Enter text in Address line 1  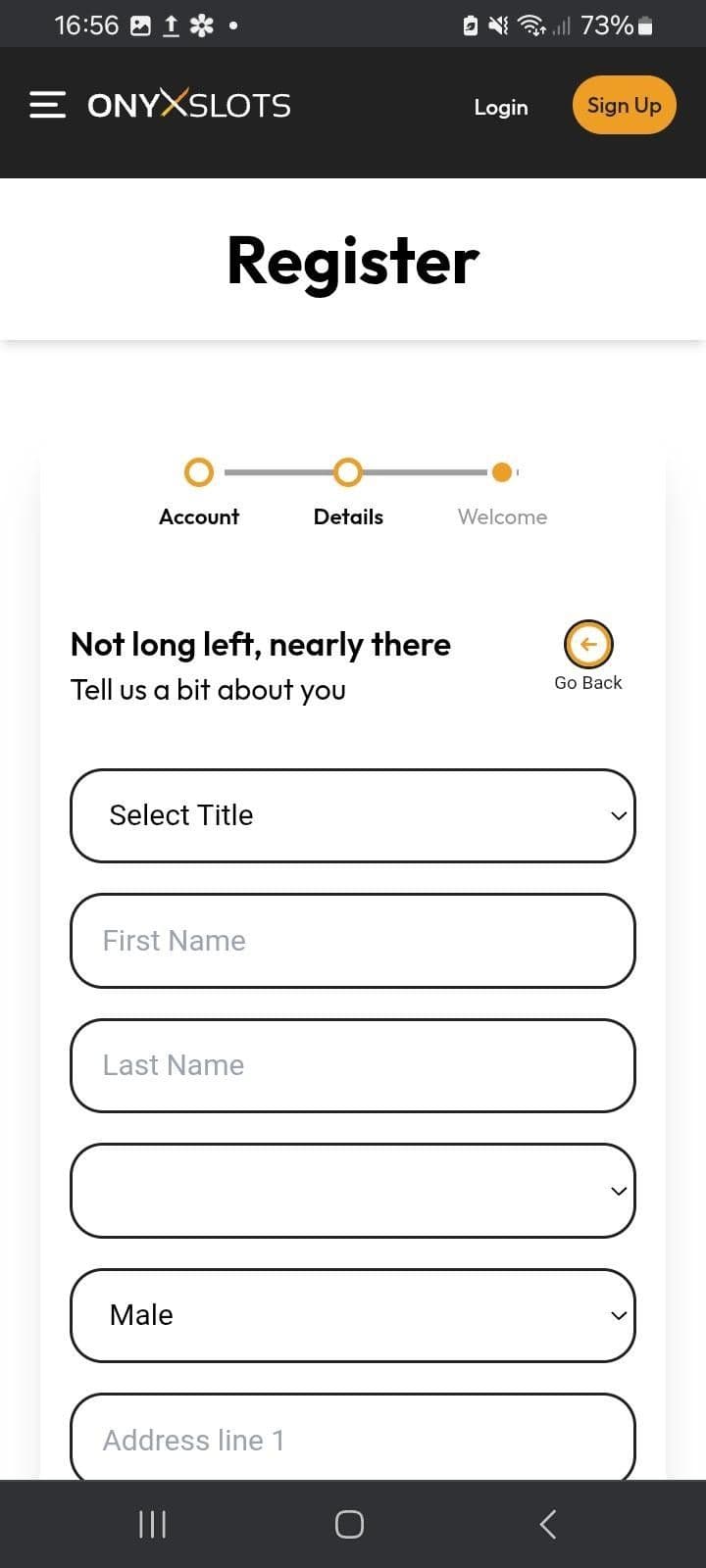point(353,1439)
